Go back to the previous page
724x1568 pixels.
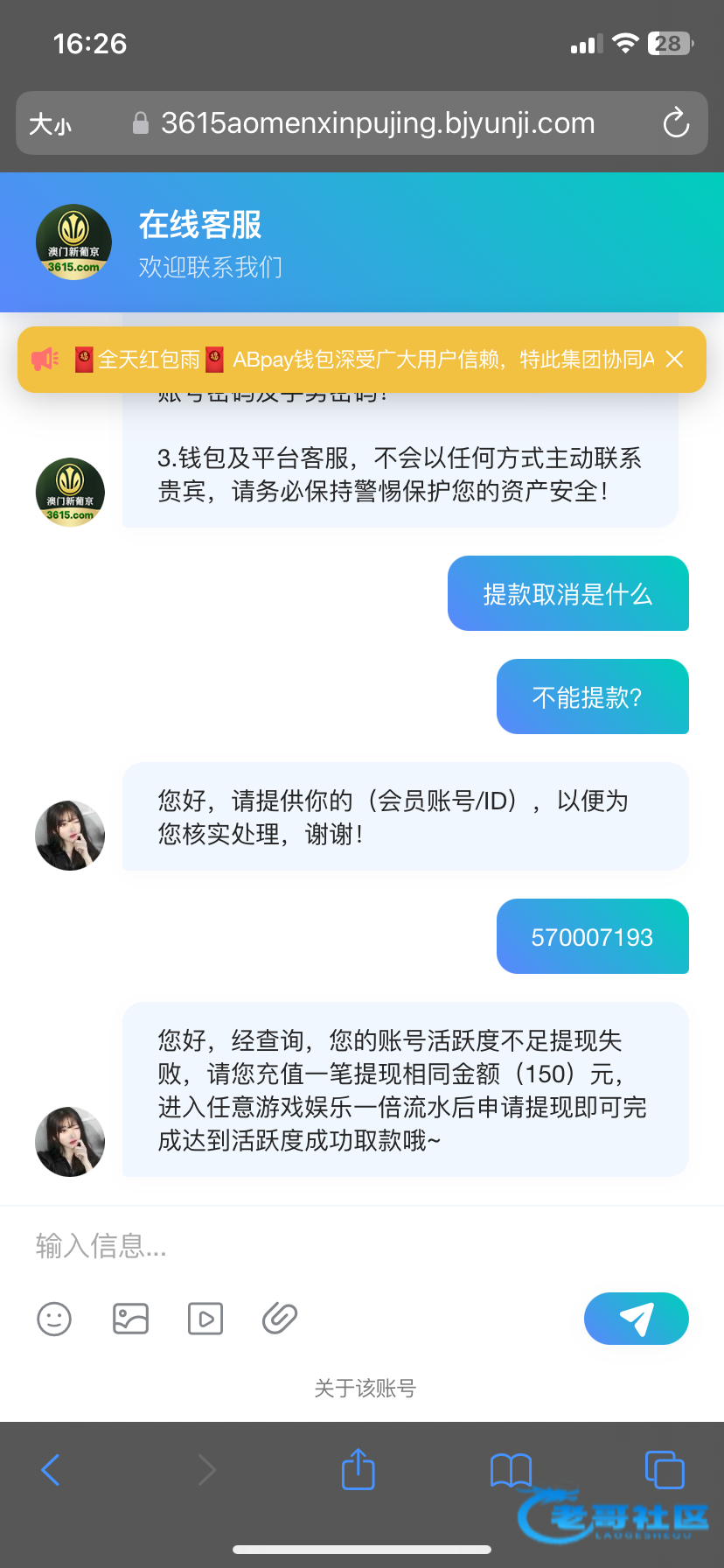(x=51, y=1470)
